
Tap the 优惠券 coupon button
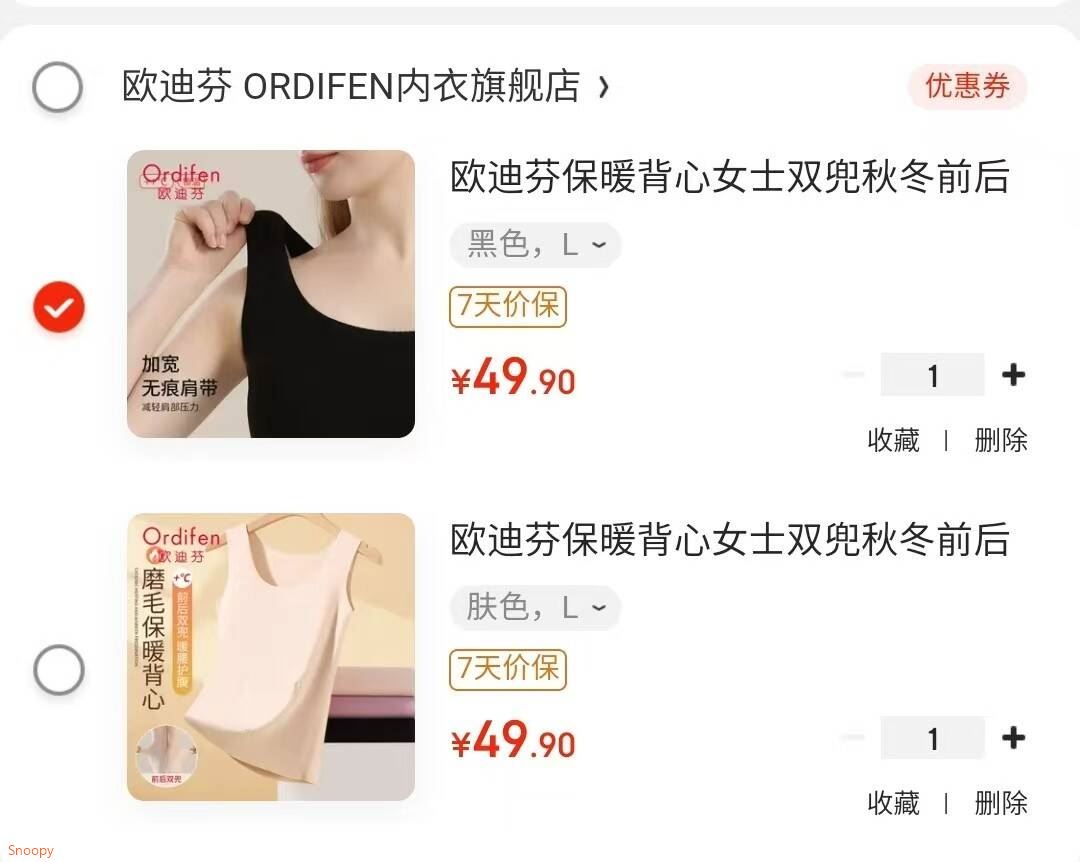tap(968, 87)
